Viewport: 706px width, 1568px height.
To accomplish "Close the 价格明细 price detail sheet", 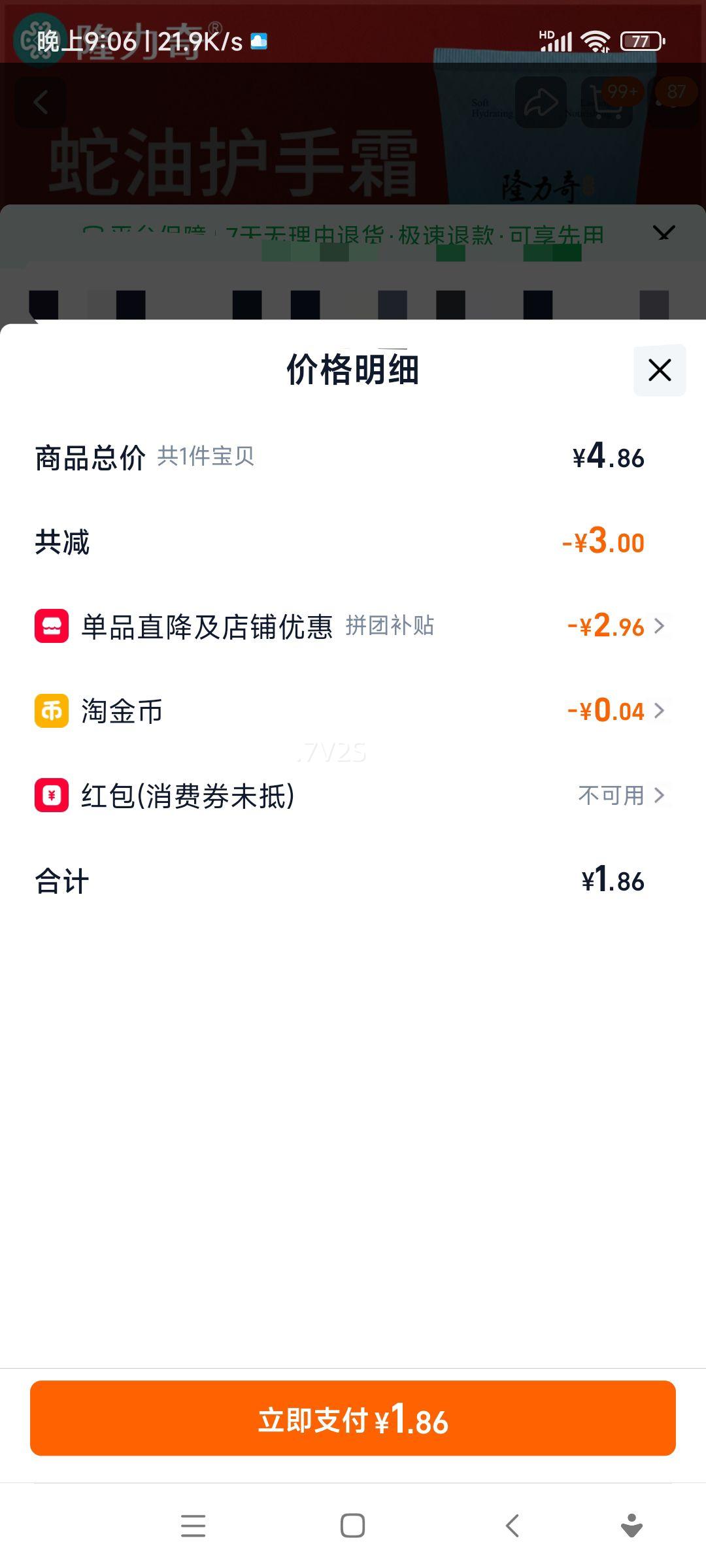I will pos(659,370).
